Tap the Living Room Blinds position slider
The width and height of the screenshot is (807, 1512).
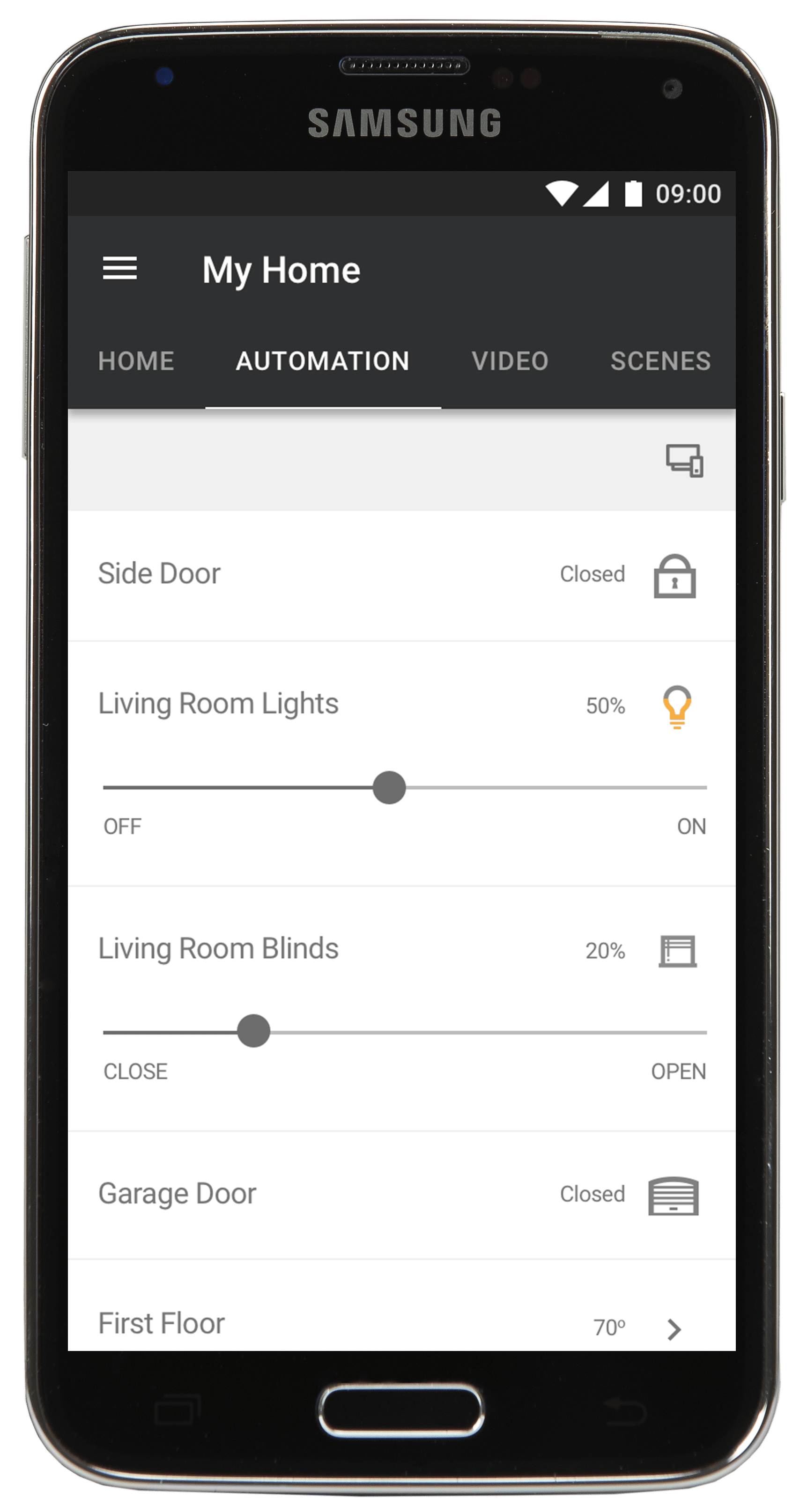tap(405, 1032)
